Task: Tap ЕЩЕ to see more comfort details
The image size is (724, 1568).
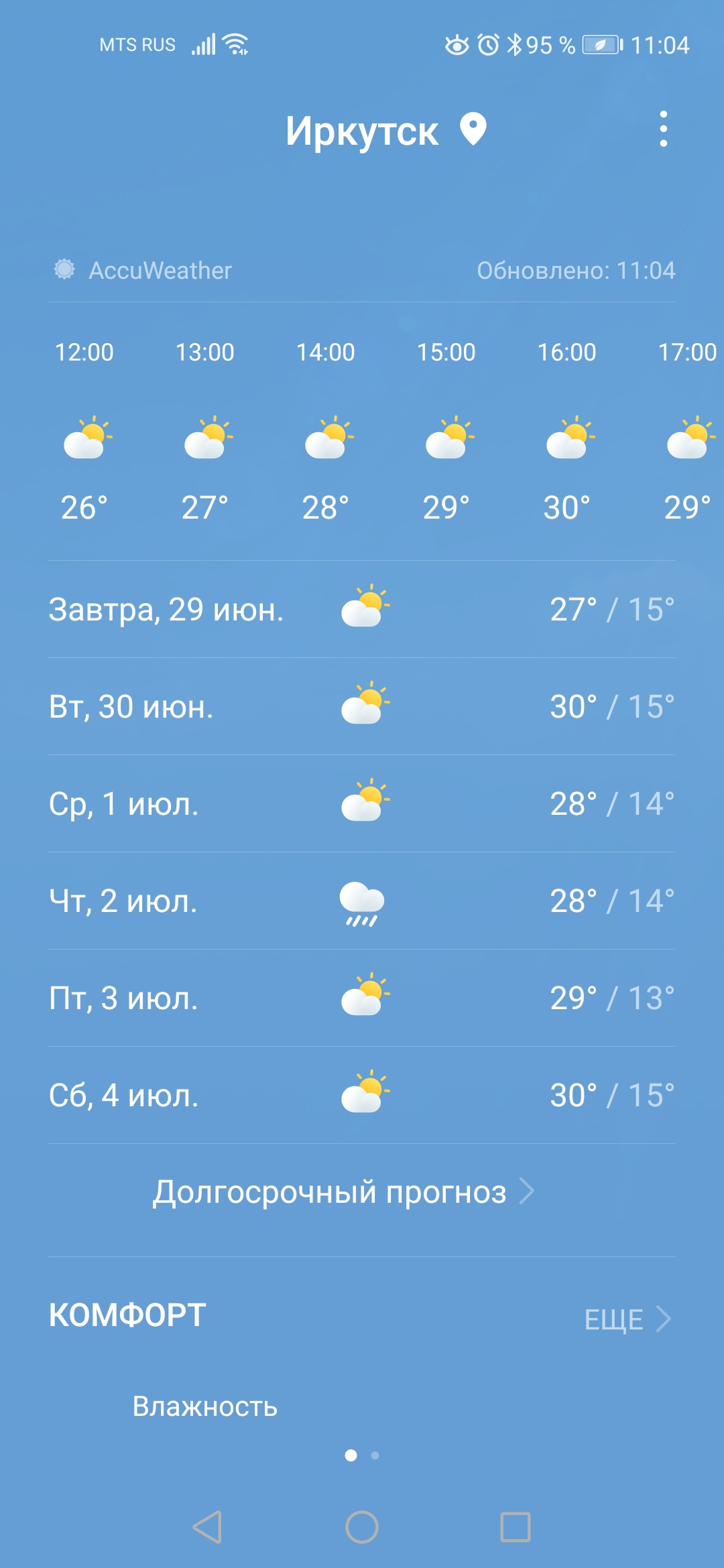Action: [627, 1319]
